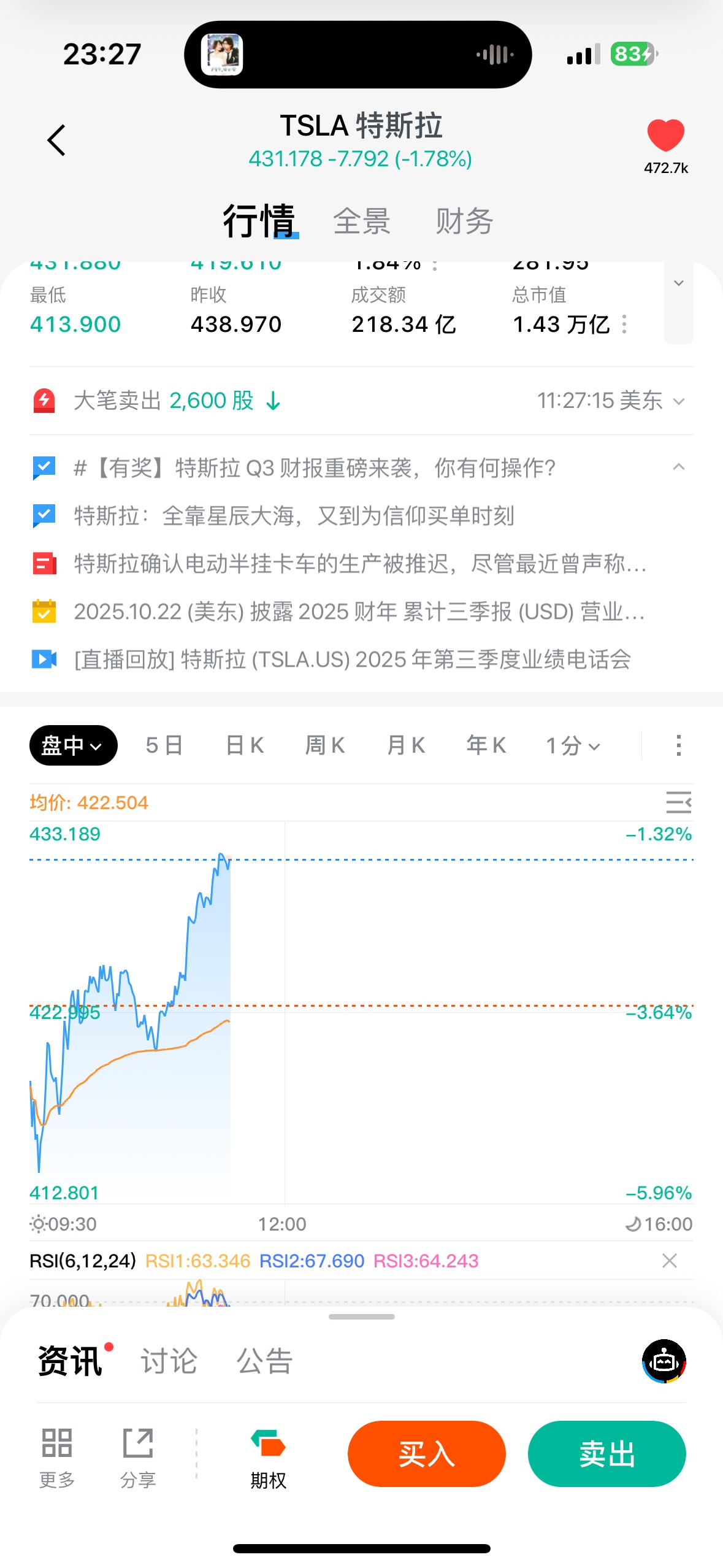Open the 电动半挂卡车 production delay news
This screenshot has height=1568, width=723.
point(359,564)
